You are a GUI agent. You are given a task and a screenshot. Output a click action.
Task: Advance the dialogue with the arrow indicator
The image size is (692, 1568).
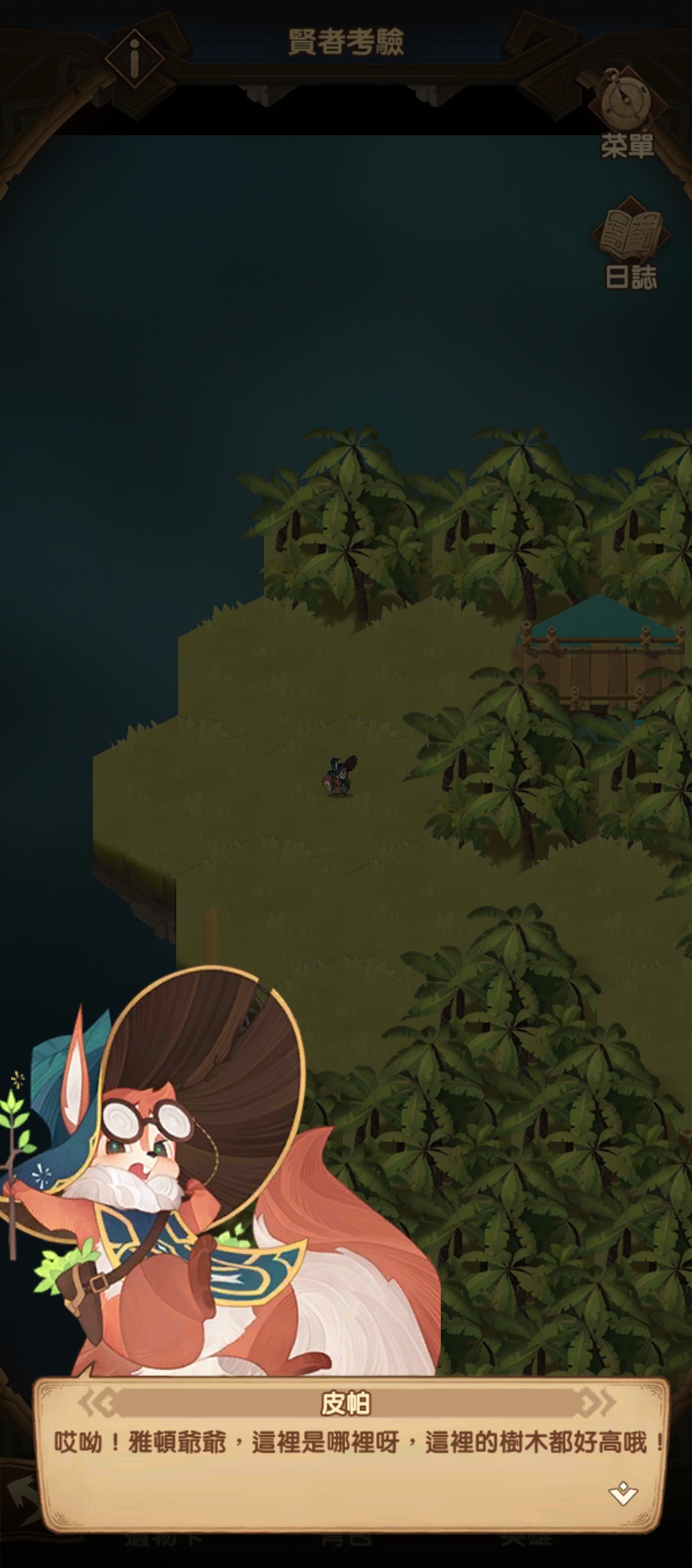(623, 1493)
